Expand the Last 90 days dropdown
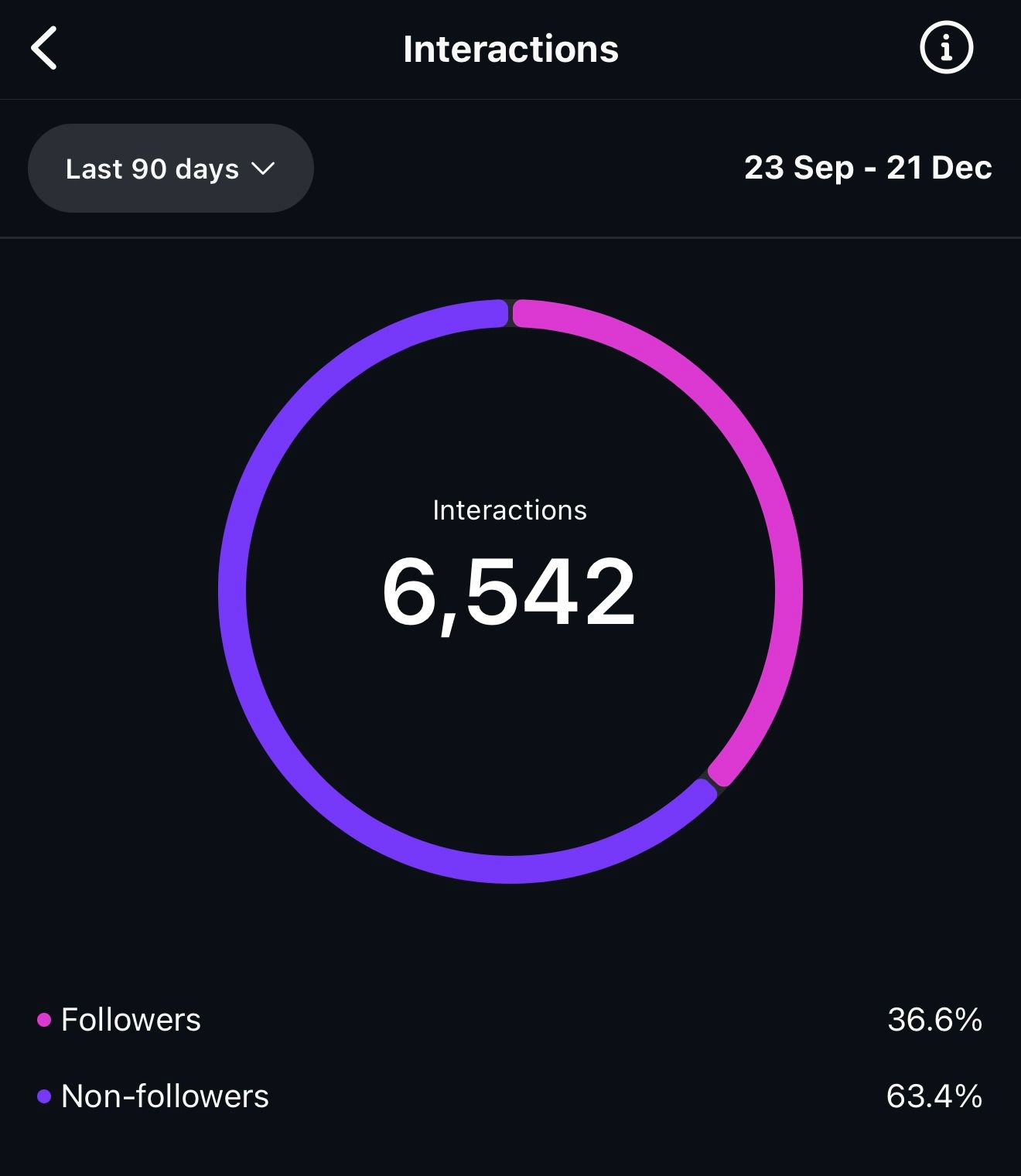The image size is (1021, 1176). 171,169
